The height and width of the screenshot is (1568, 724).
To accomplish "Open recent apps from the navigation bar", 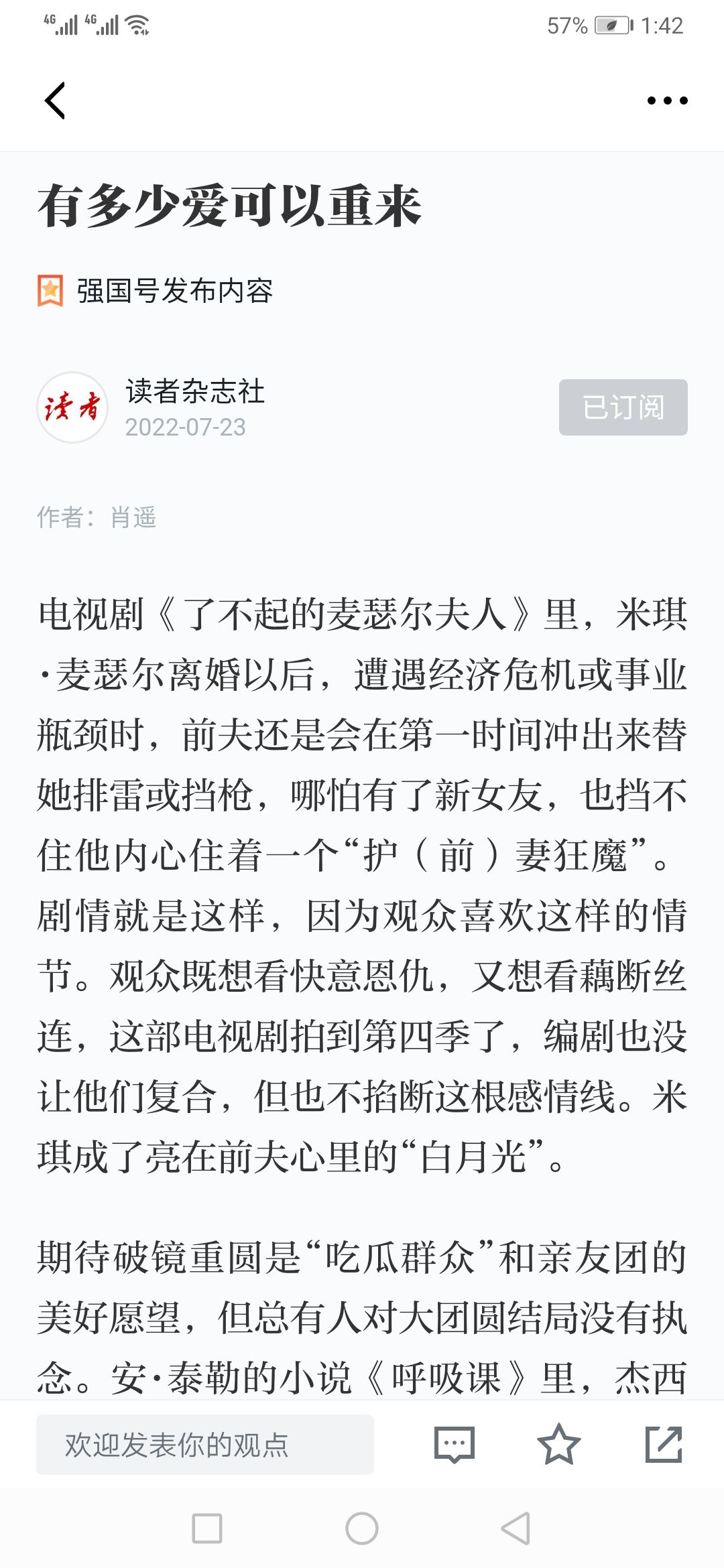I will click(x=207, y=1528).
